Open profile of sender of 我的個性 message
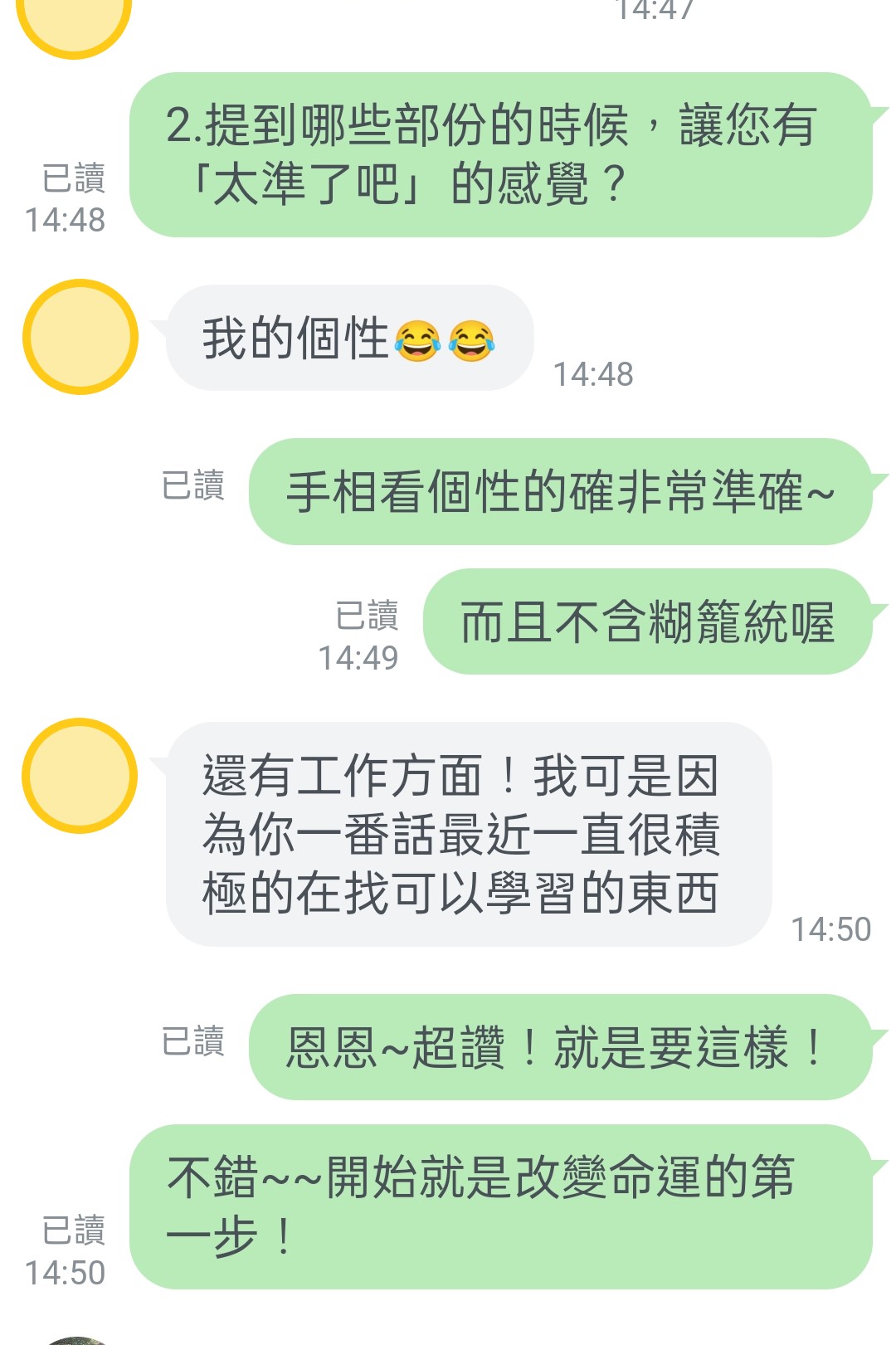Image resolution: width=896 pixels, height=1345 pixels. pos(80,337)
